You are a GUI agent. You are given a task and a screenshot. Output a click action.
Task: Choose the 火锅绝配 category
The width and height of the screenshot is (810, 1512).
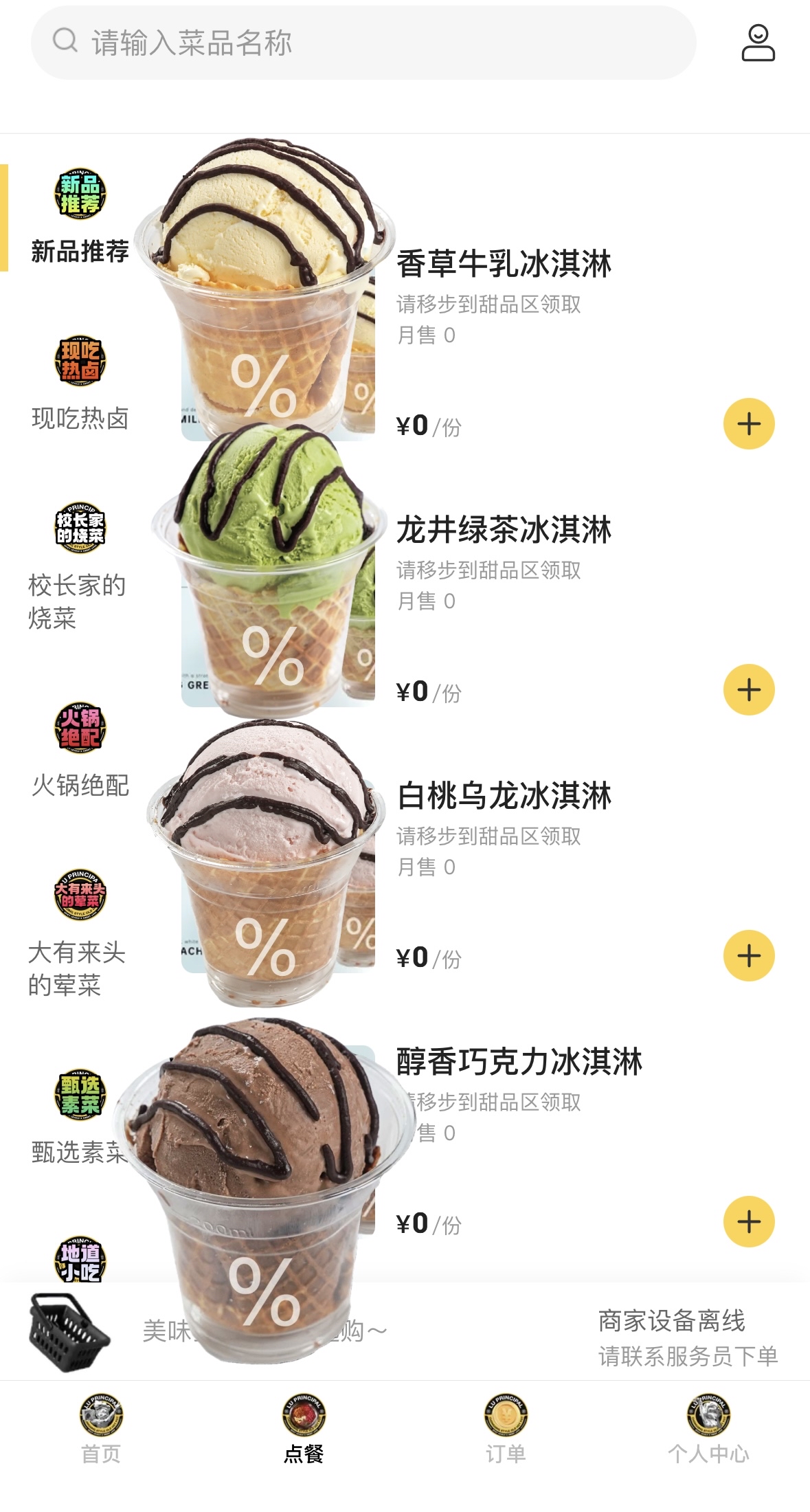point(80,751)
